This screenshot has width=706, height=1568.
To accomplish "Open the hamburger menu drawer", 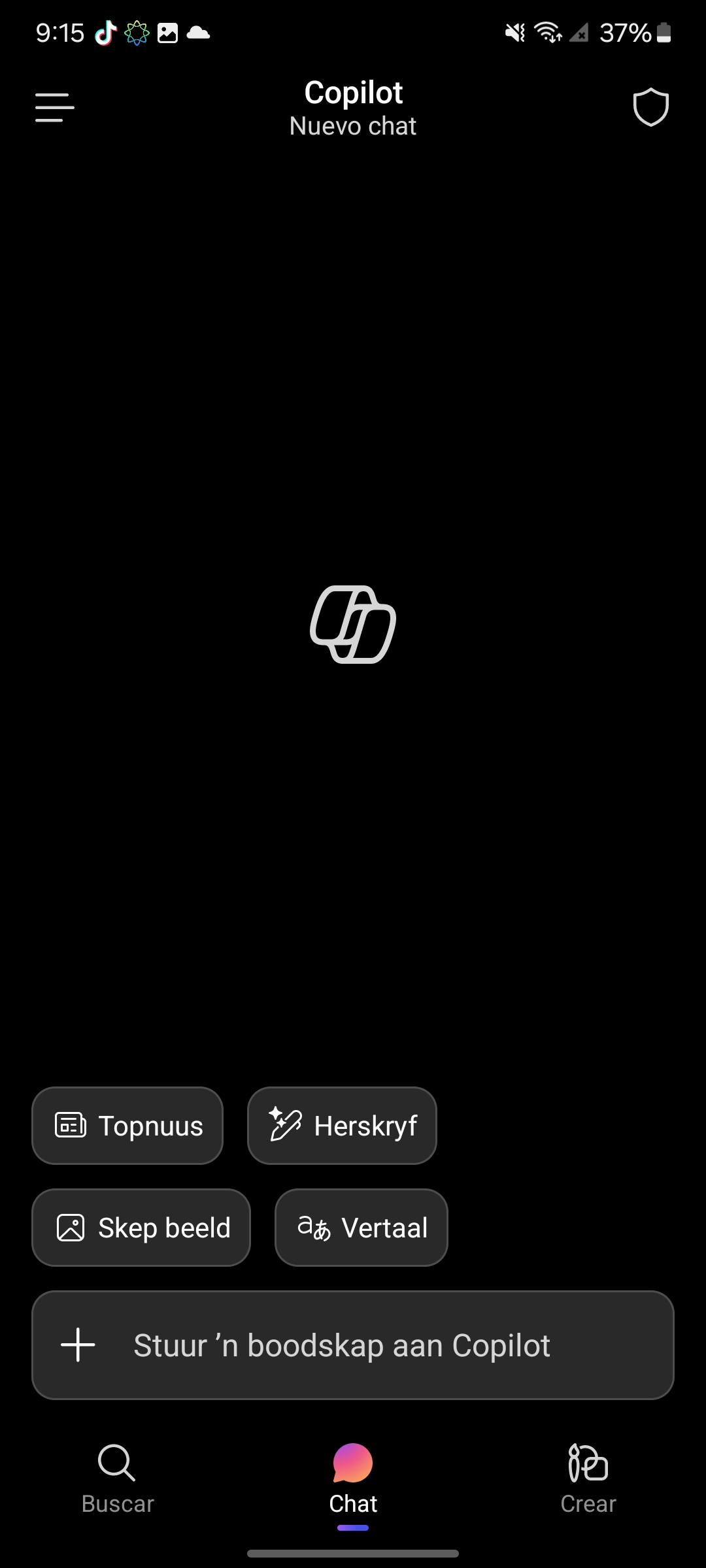I will click(x=55, y=107).
